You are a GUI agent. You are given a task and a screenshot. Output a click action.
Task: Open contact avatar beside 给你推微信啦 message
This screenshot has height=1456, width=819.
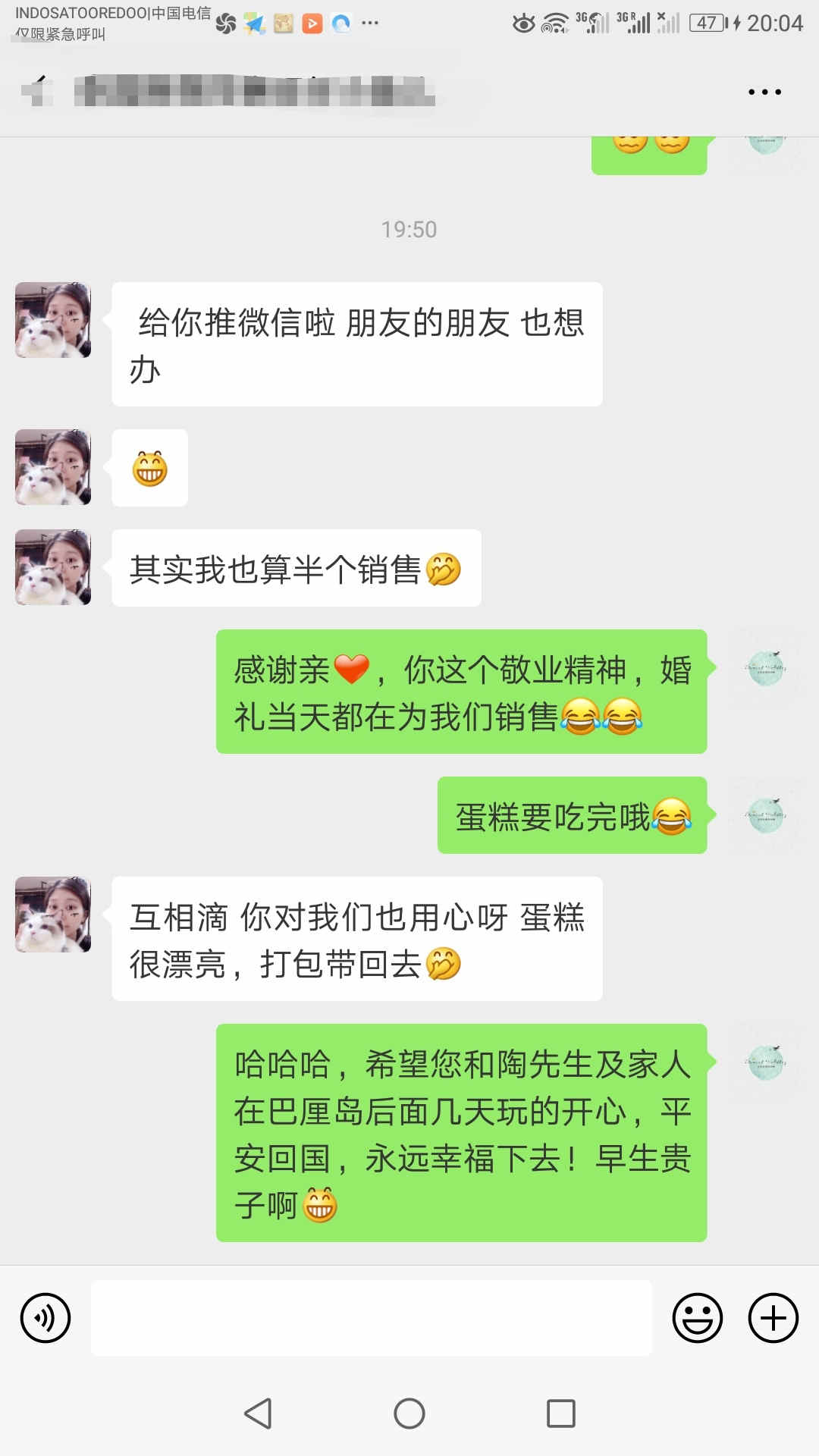[53, 320]
